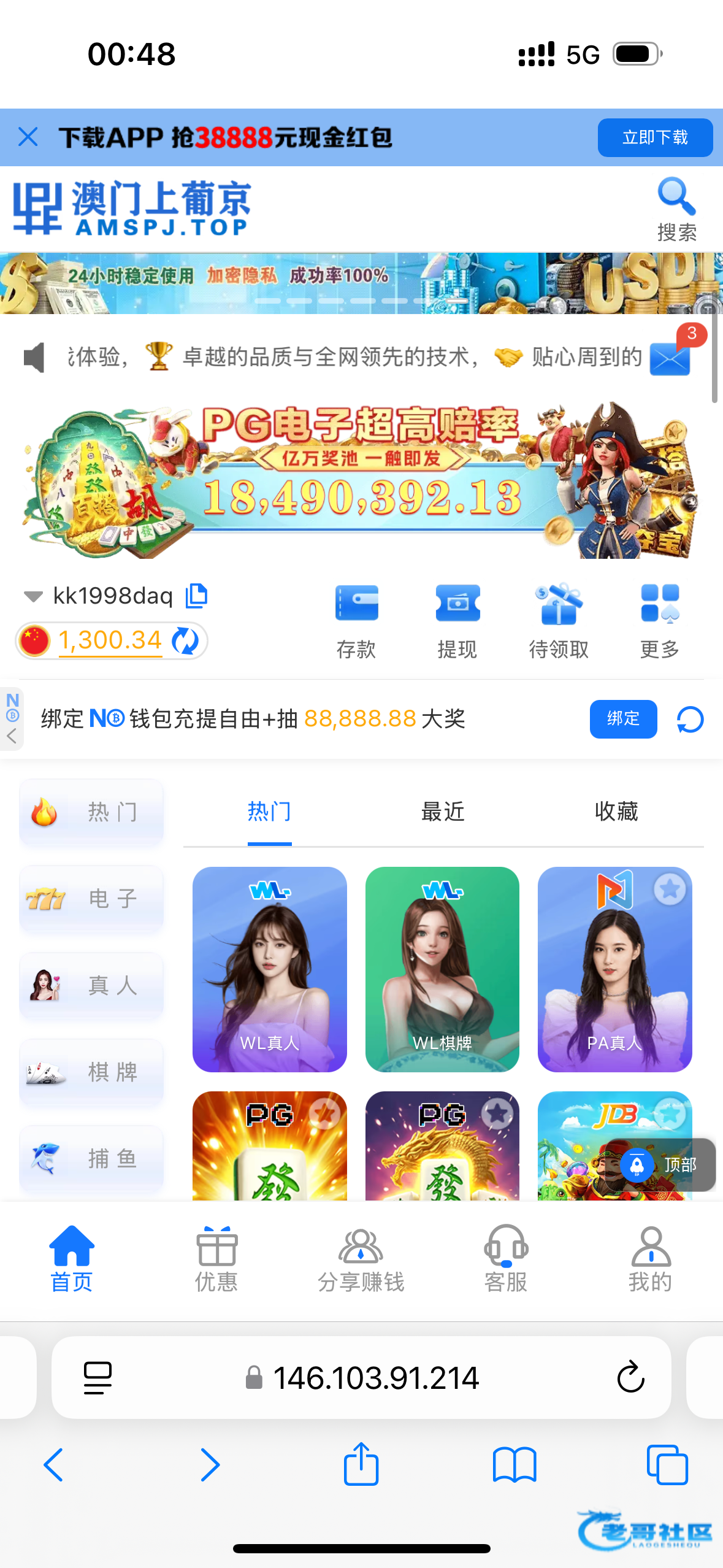Open the mail inbox with 3 badge

click(x=670, y=358)
